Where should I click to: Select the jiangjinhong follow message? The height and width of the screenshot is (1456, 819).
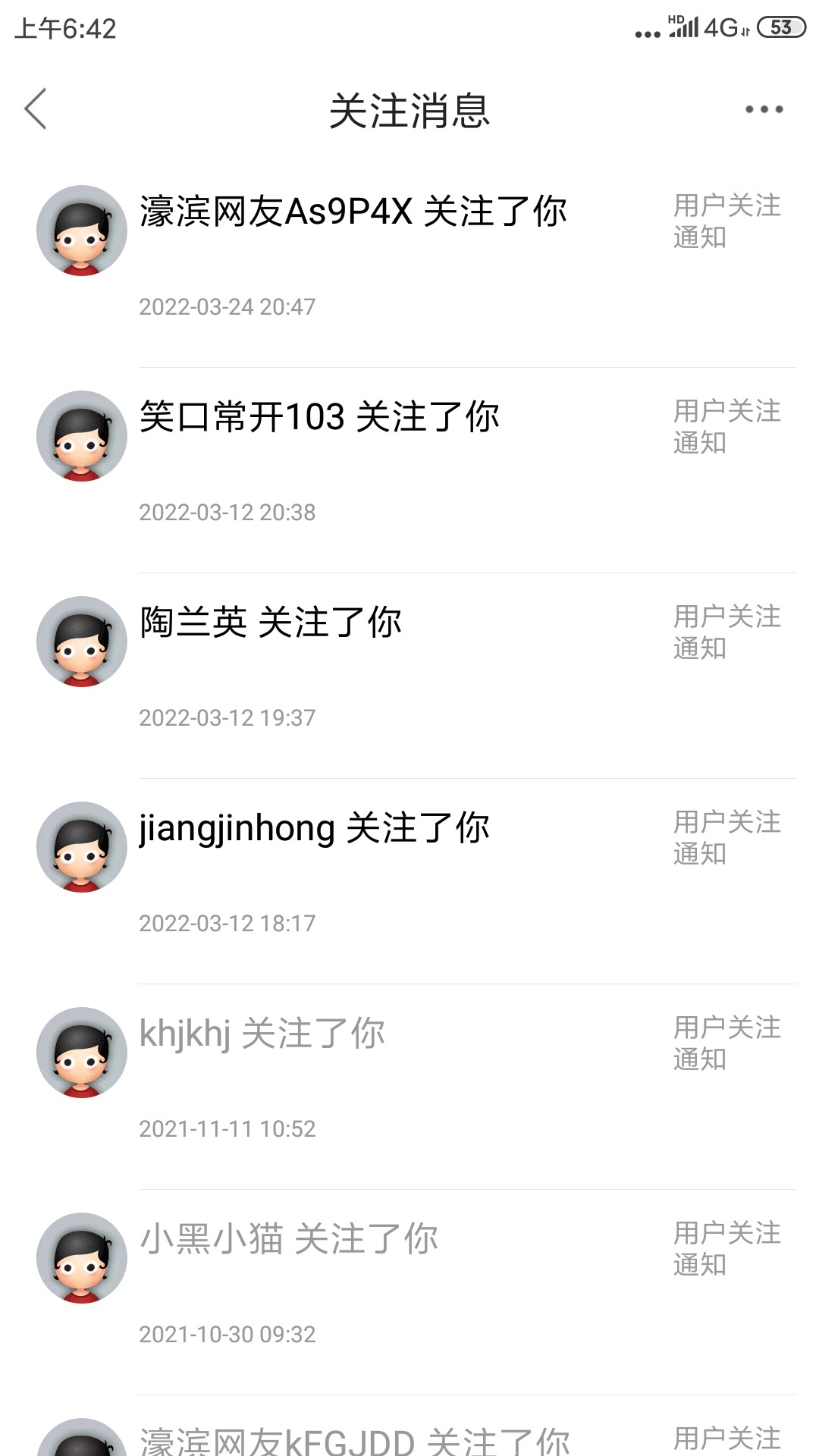point(314,829)
